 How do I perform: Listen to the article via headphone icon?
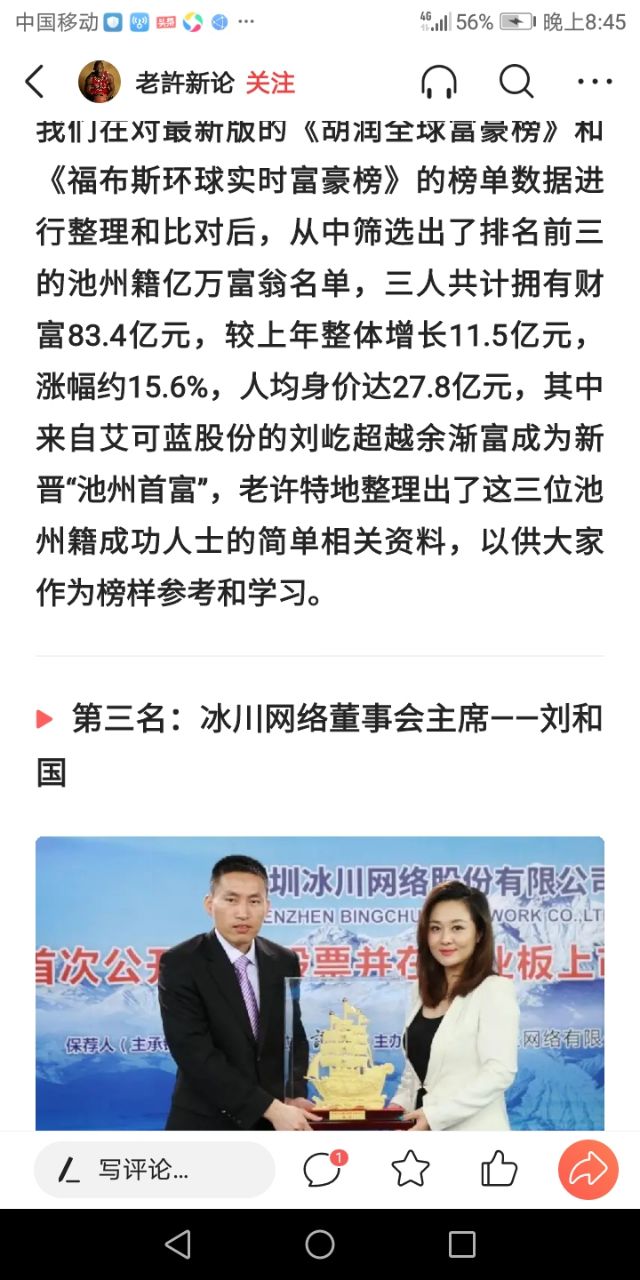439,82
